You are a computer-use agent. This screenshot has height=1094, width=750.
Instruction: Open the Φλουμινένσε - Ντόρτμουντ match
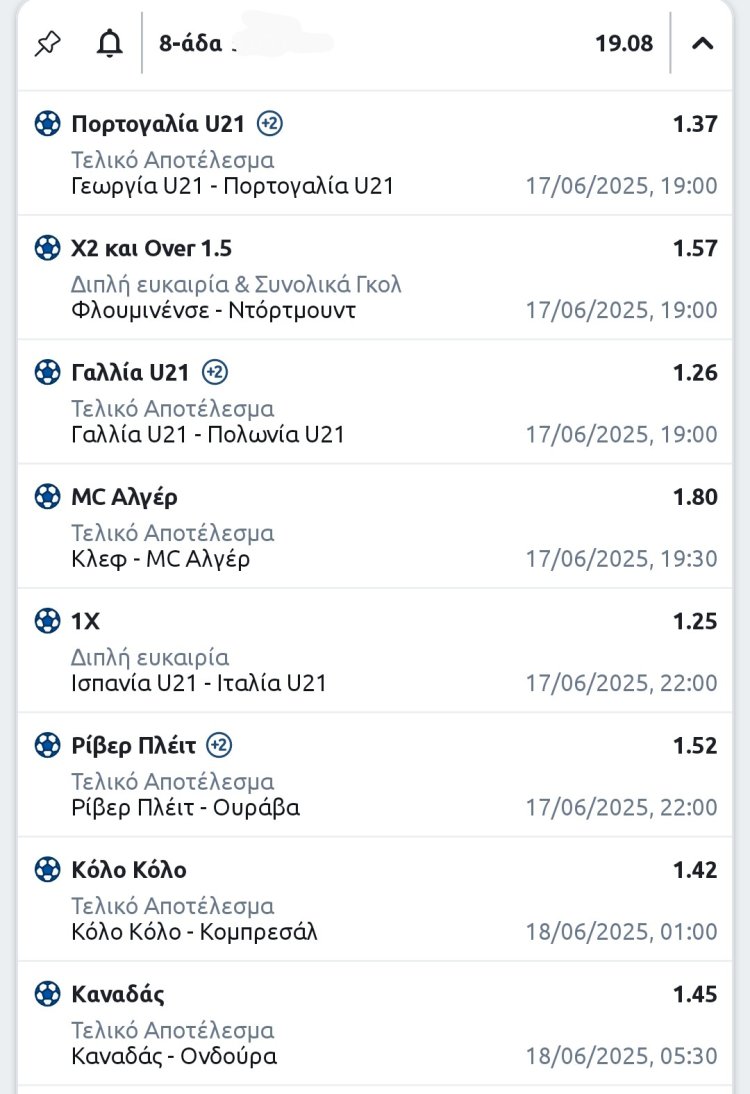(x=214, y=310)
